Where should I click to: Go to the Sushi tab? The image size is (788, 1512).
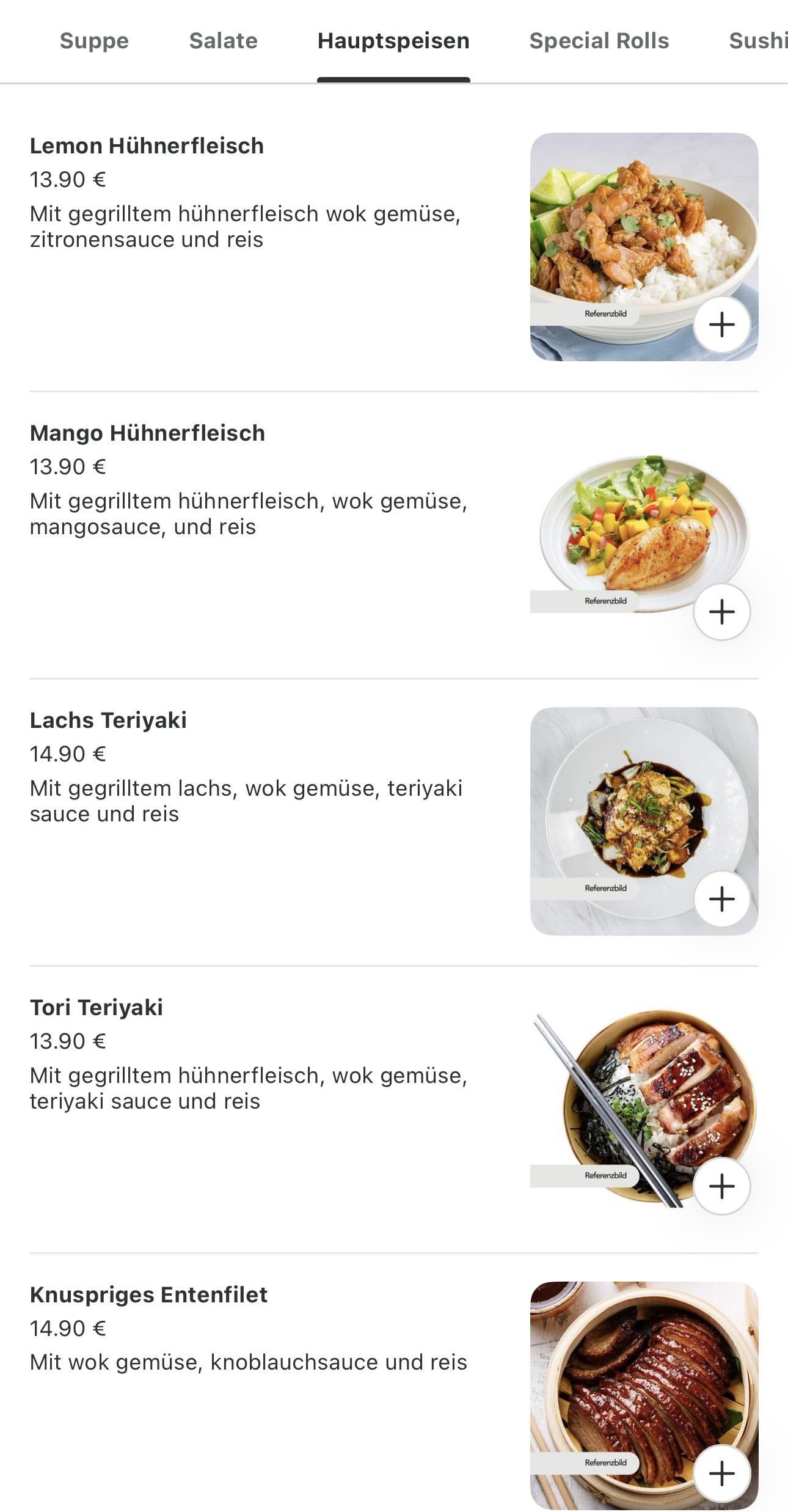click(x=757, y=41)
